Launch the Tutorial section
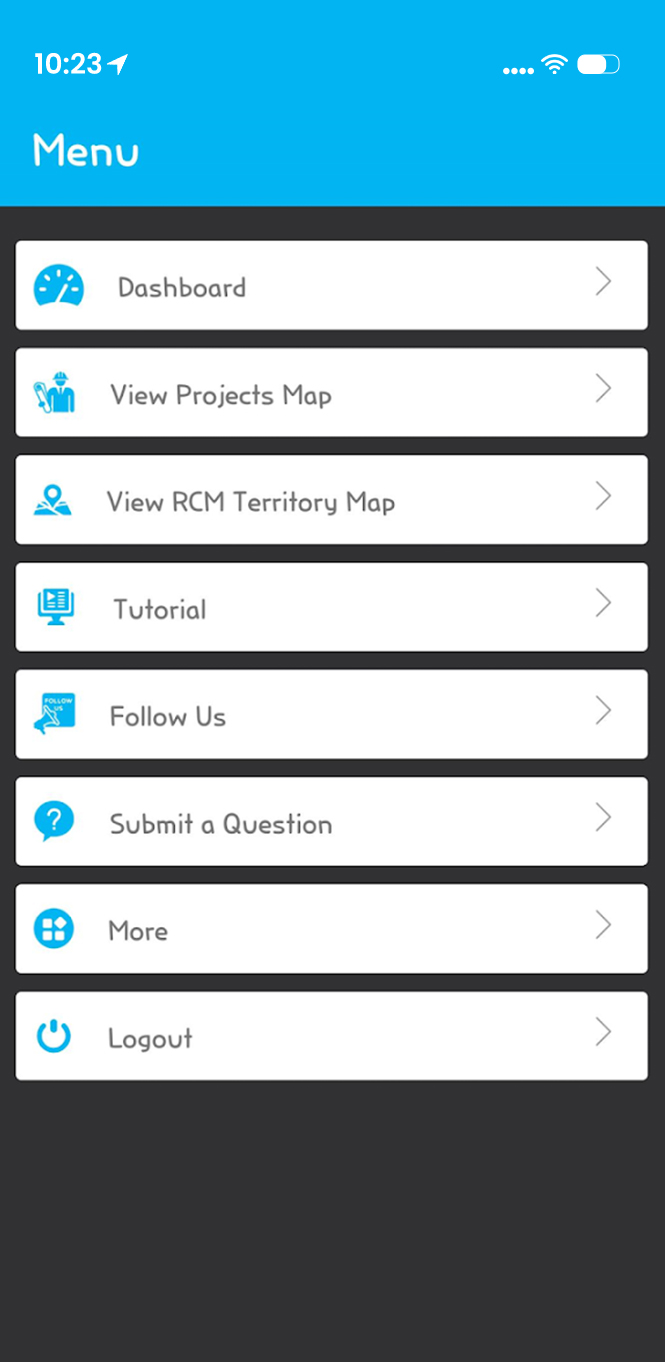Screen dimensions: 665x1362 click(331, 607)
